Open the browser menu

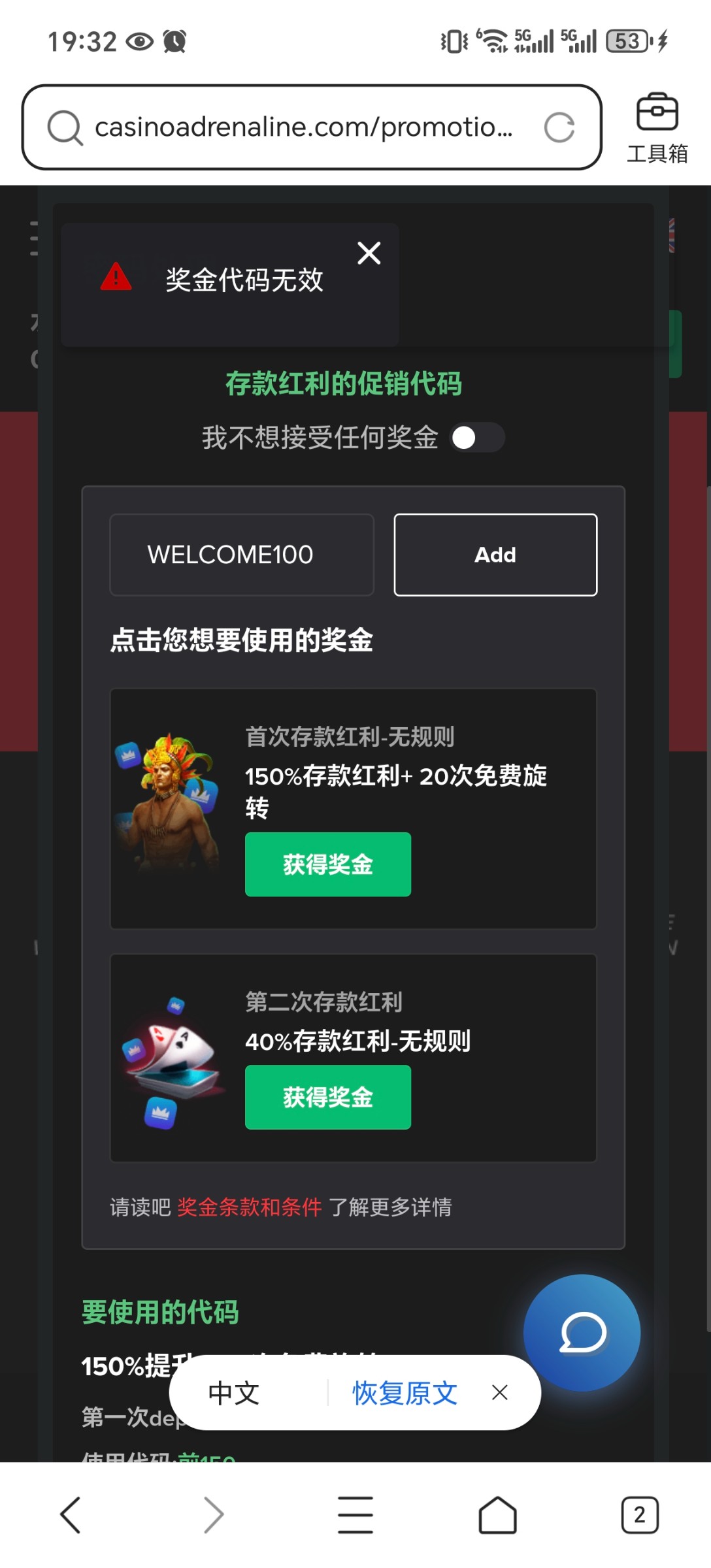coord(355,1514)
